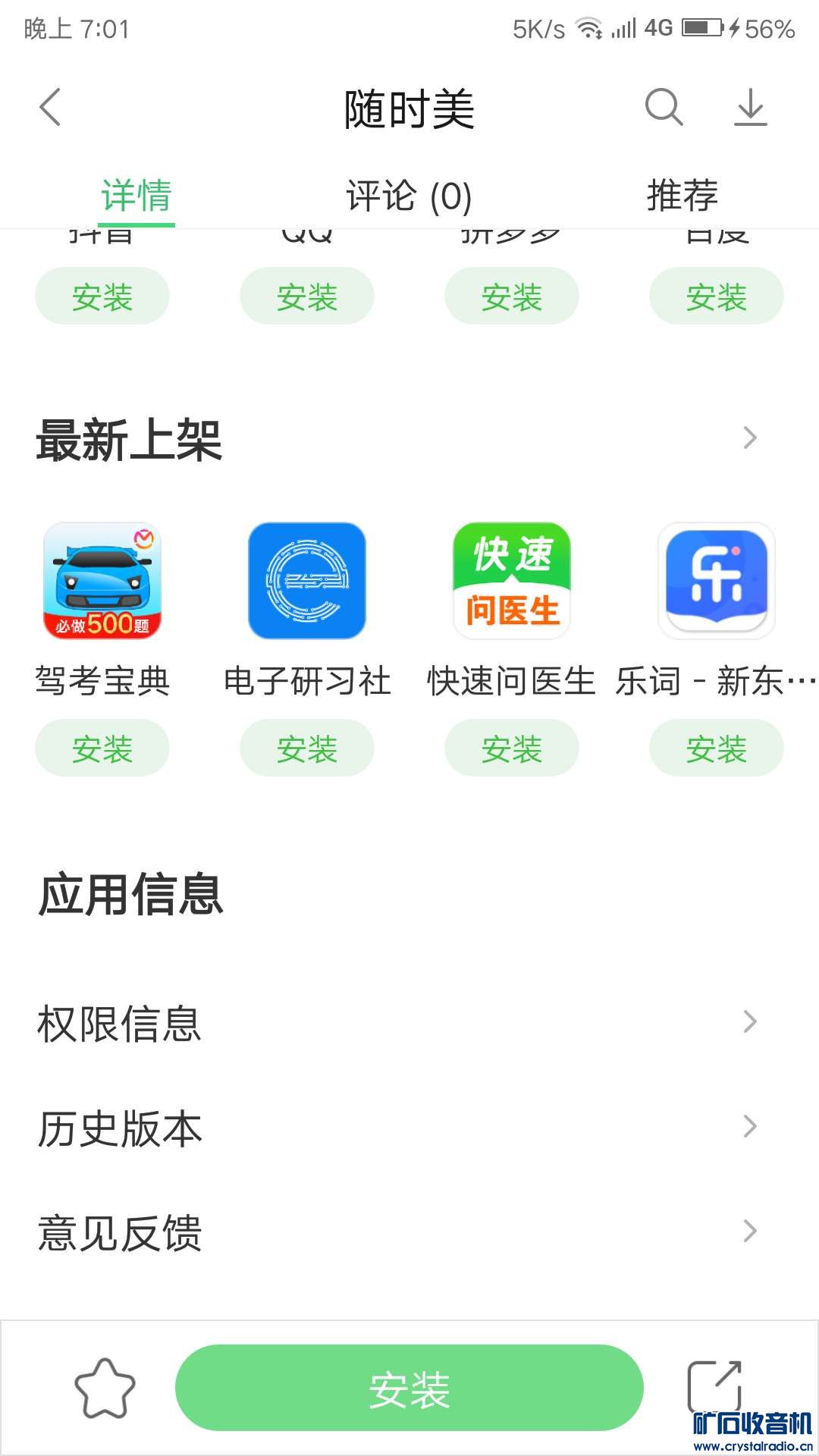Select the 详情 tab
The width and height of the screenshot is (819, 1456).
tap(136, 196)
